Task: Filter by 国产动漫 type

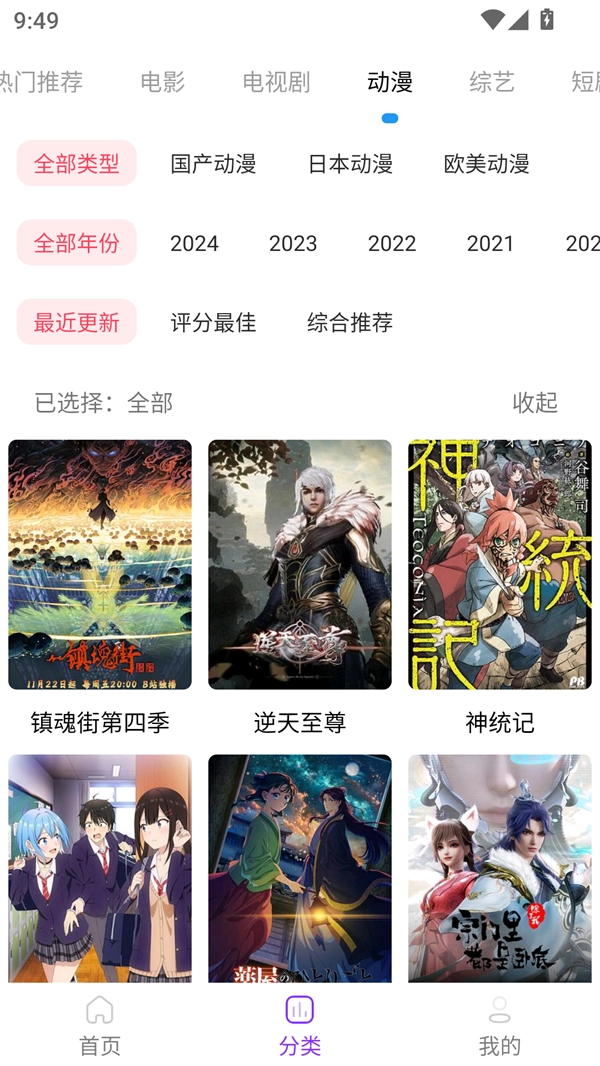Action: (213, 163)
